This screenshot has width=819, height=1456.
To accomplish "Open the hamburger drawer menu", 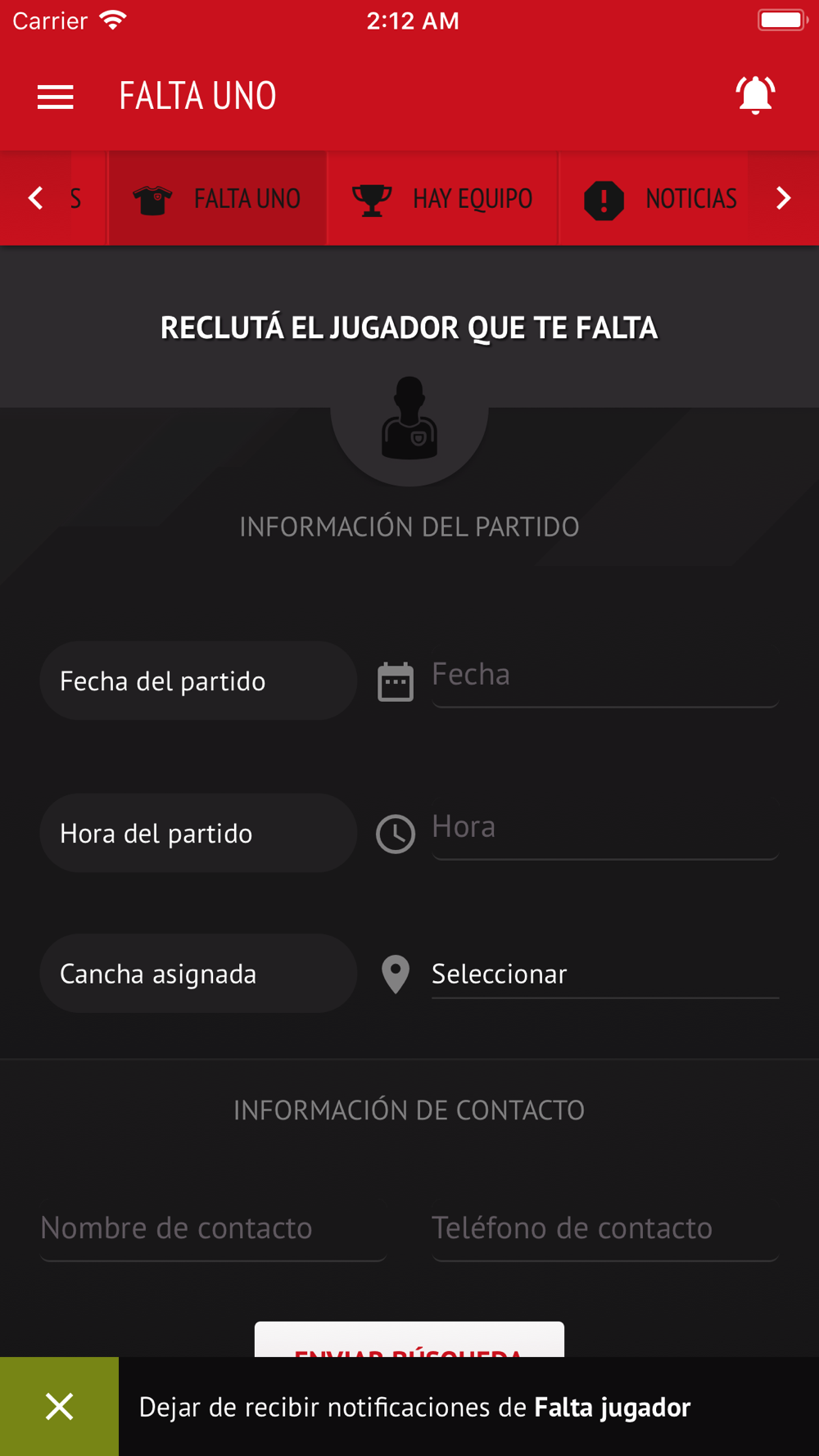I will pyautogui.click(x=55, y=97).
